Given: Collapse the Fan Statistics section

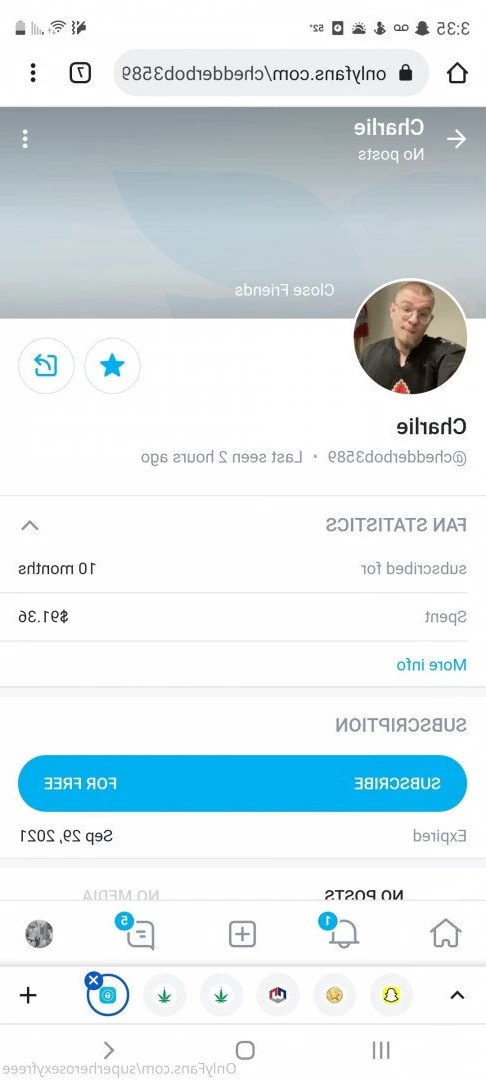Looking at the screenshot, I should point(30,526).
